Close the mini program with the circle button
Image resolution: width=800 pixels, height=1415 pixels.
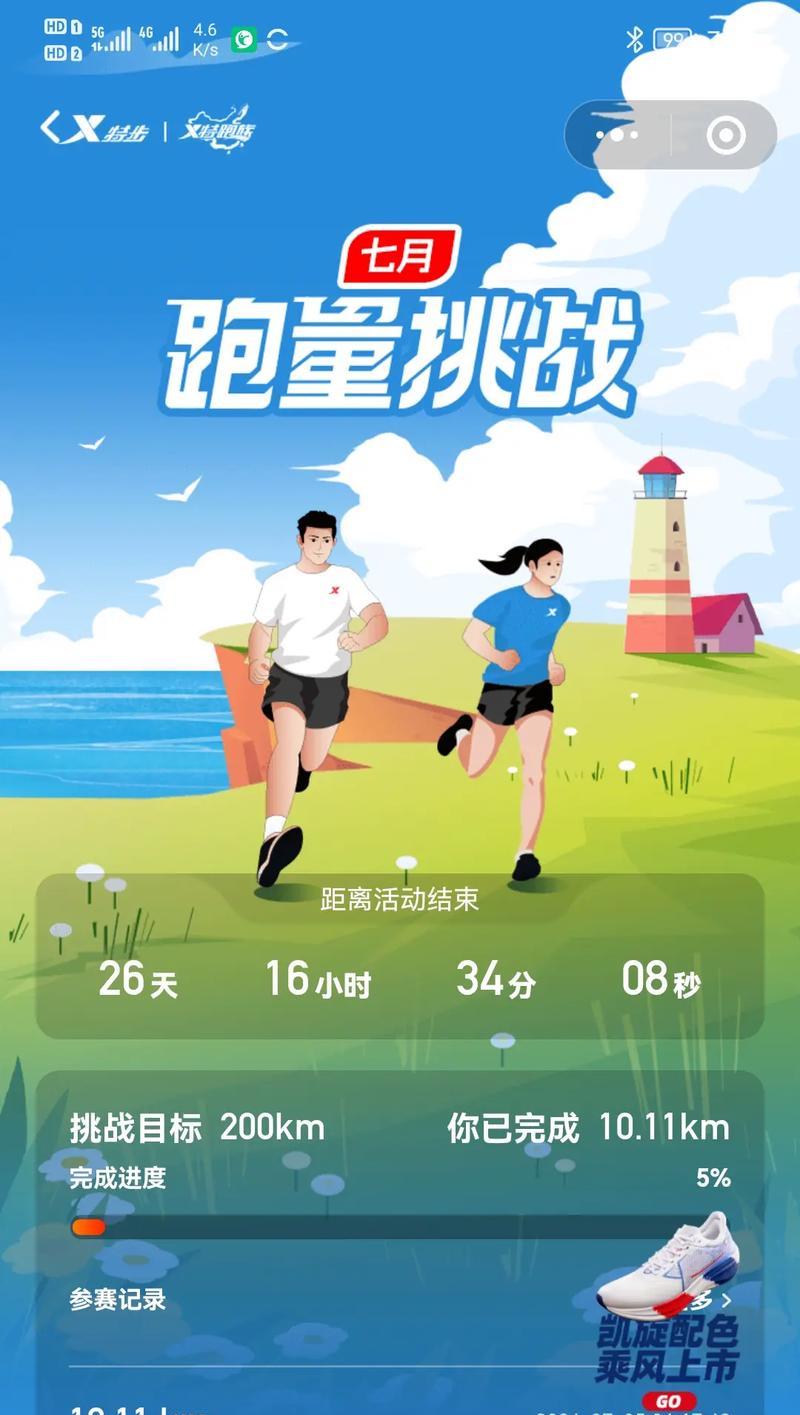click(x=725, y=135)
